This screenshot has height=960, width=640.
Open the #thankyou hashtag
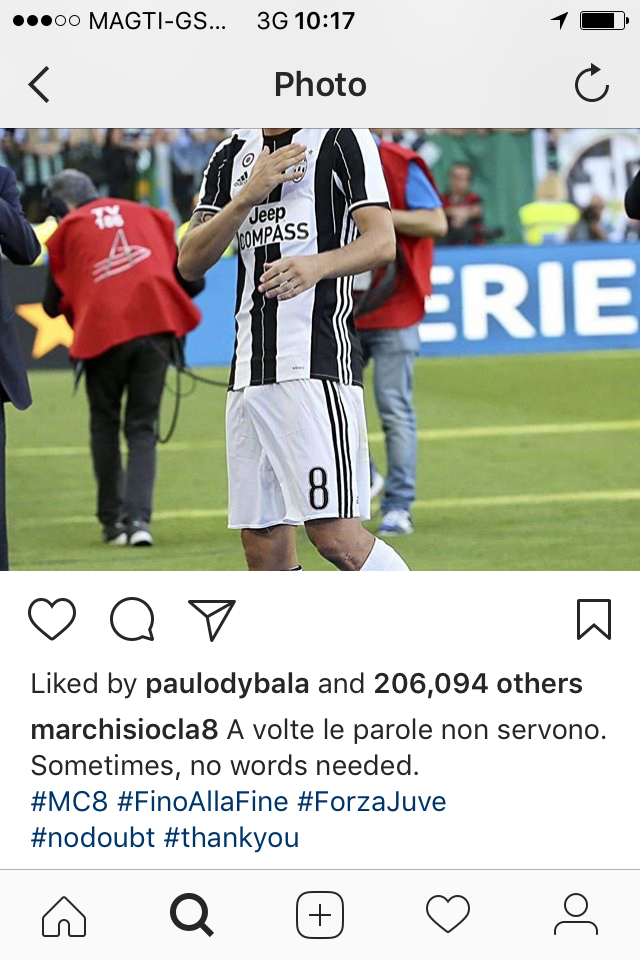click(231, 838)
